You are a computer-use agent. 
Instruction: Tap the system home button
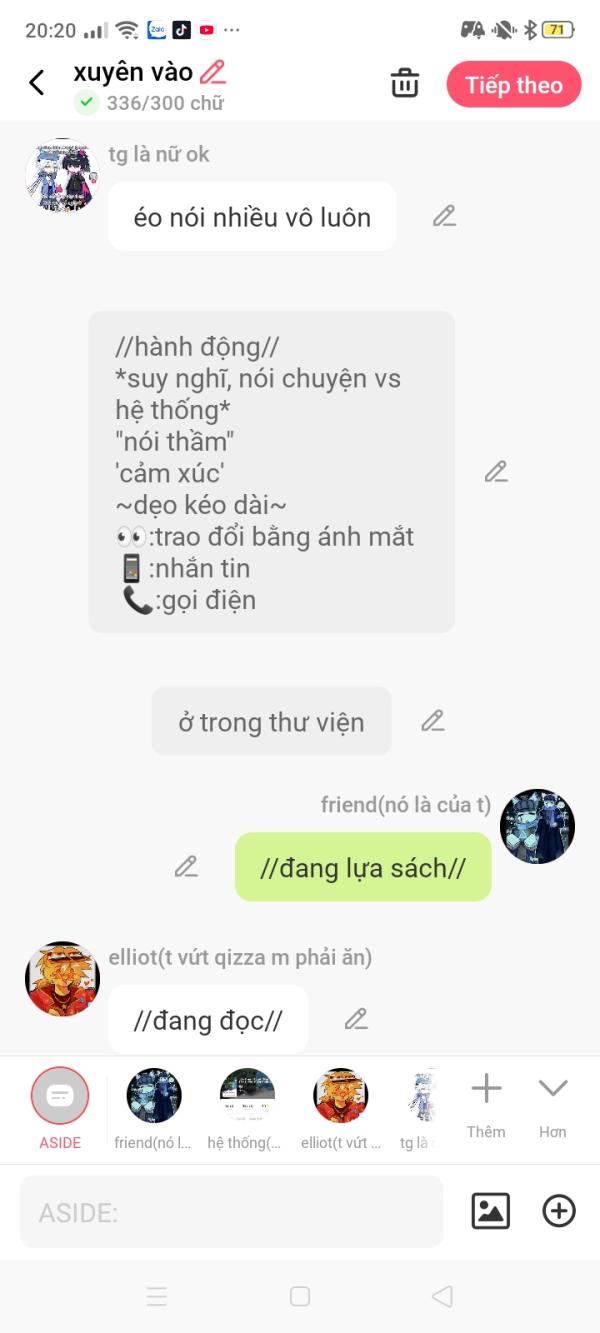coord(299,1297)
